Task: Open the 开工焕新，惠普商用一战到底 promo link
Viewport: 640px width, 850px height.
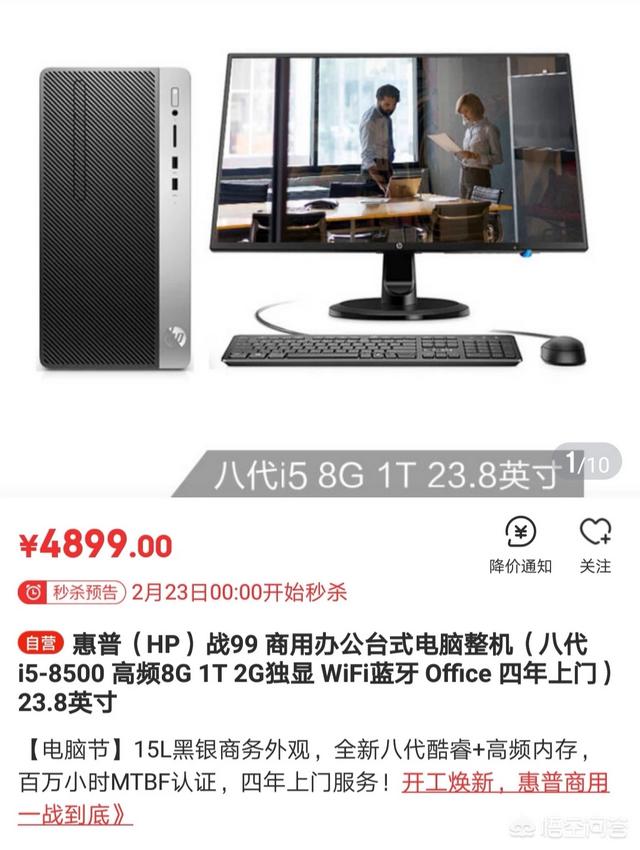Action: tap(504, 783)
